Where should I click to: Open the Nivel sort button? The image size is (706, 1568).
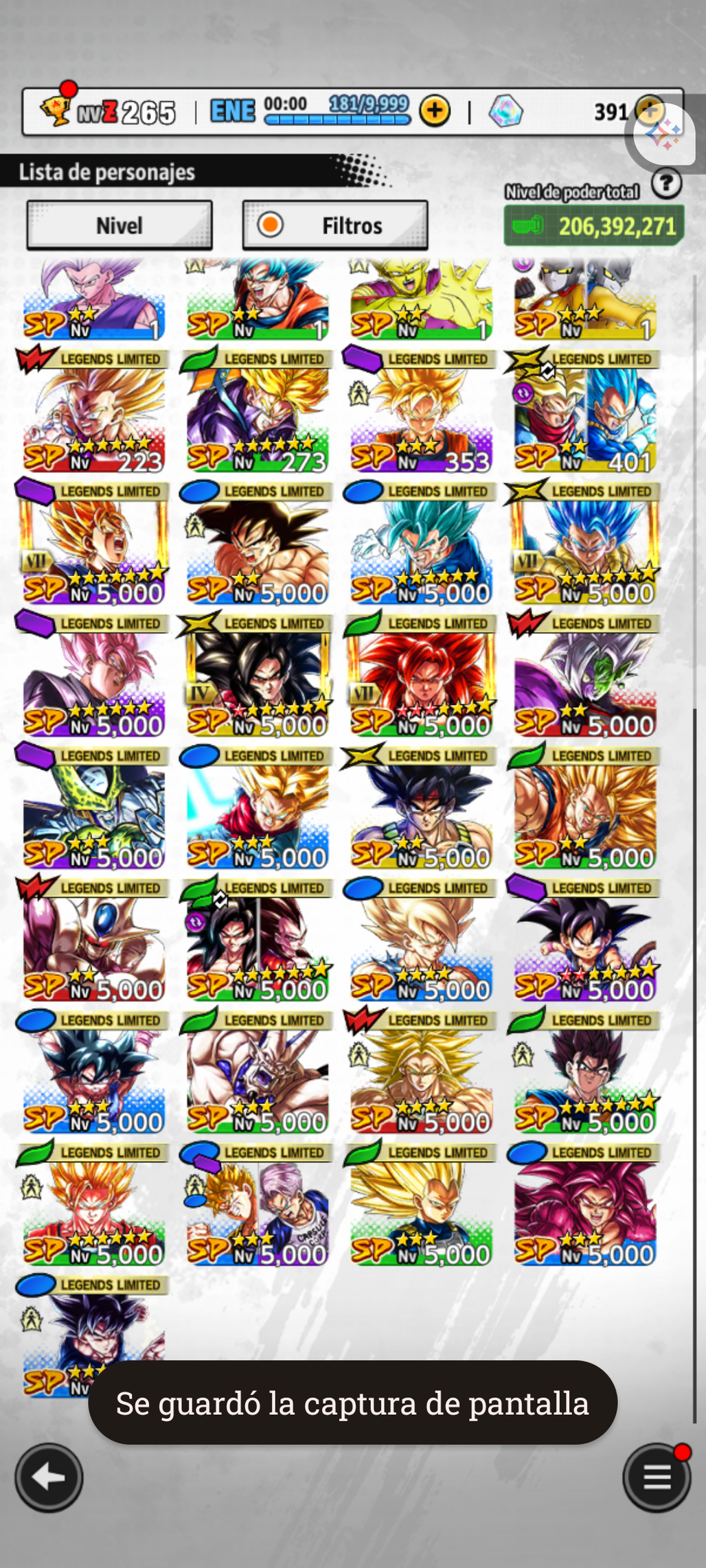(119, 225)
